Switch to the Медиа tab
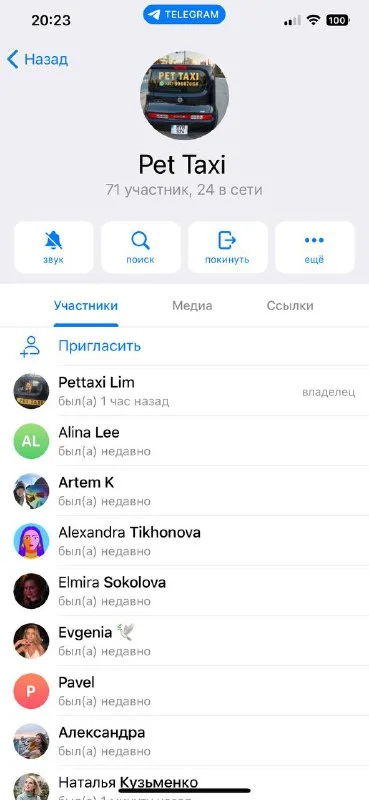This screenshot has width=369, height=800. click(192, 306)
